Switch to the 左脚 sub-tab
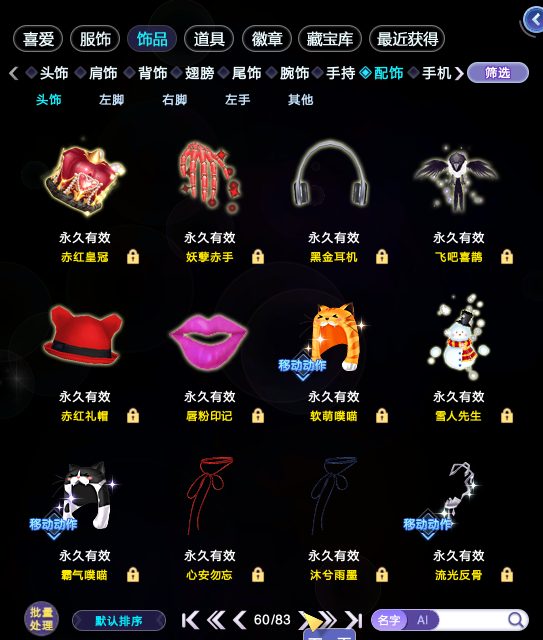Viewport: 543px width, 640px height. 111,100
